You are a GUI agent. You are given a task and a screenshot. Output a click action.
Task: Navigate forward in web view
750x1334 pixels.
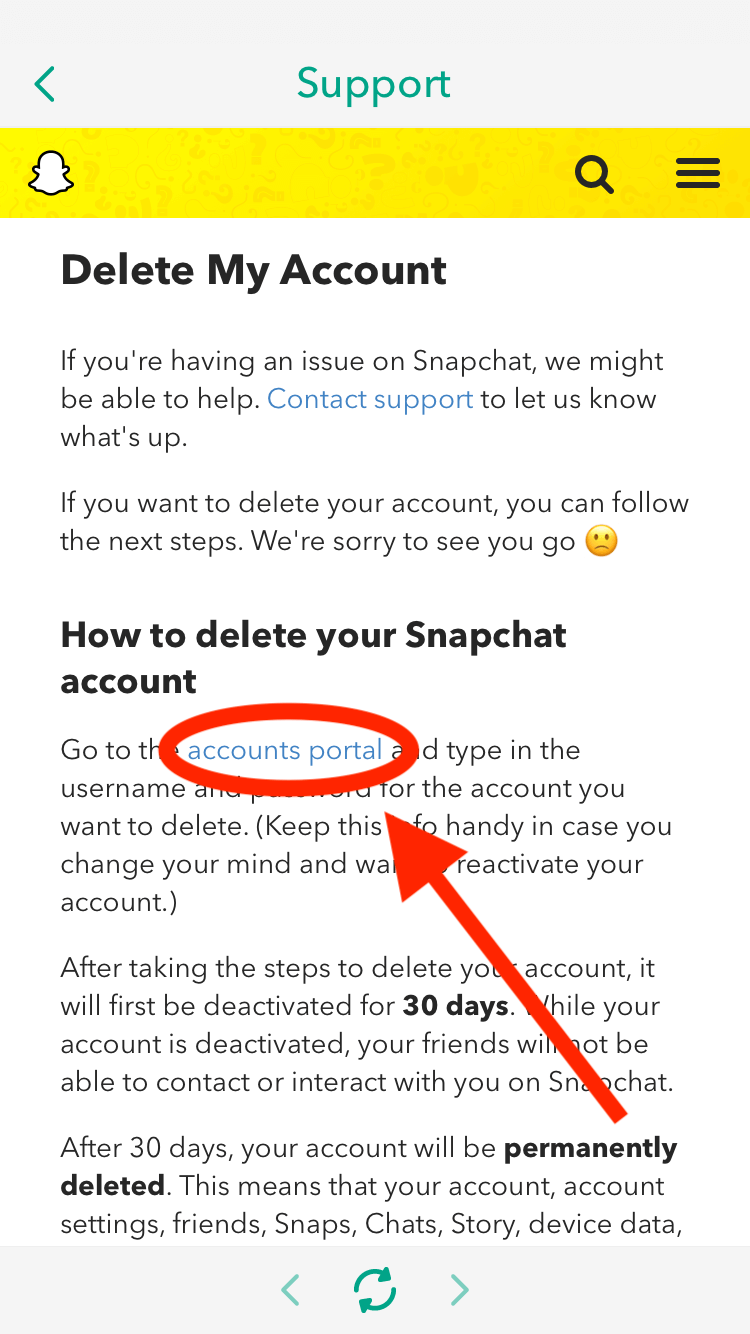point(459,1290)
